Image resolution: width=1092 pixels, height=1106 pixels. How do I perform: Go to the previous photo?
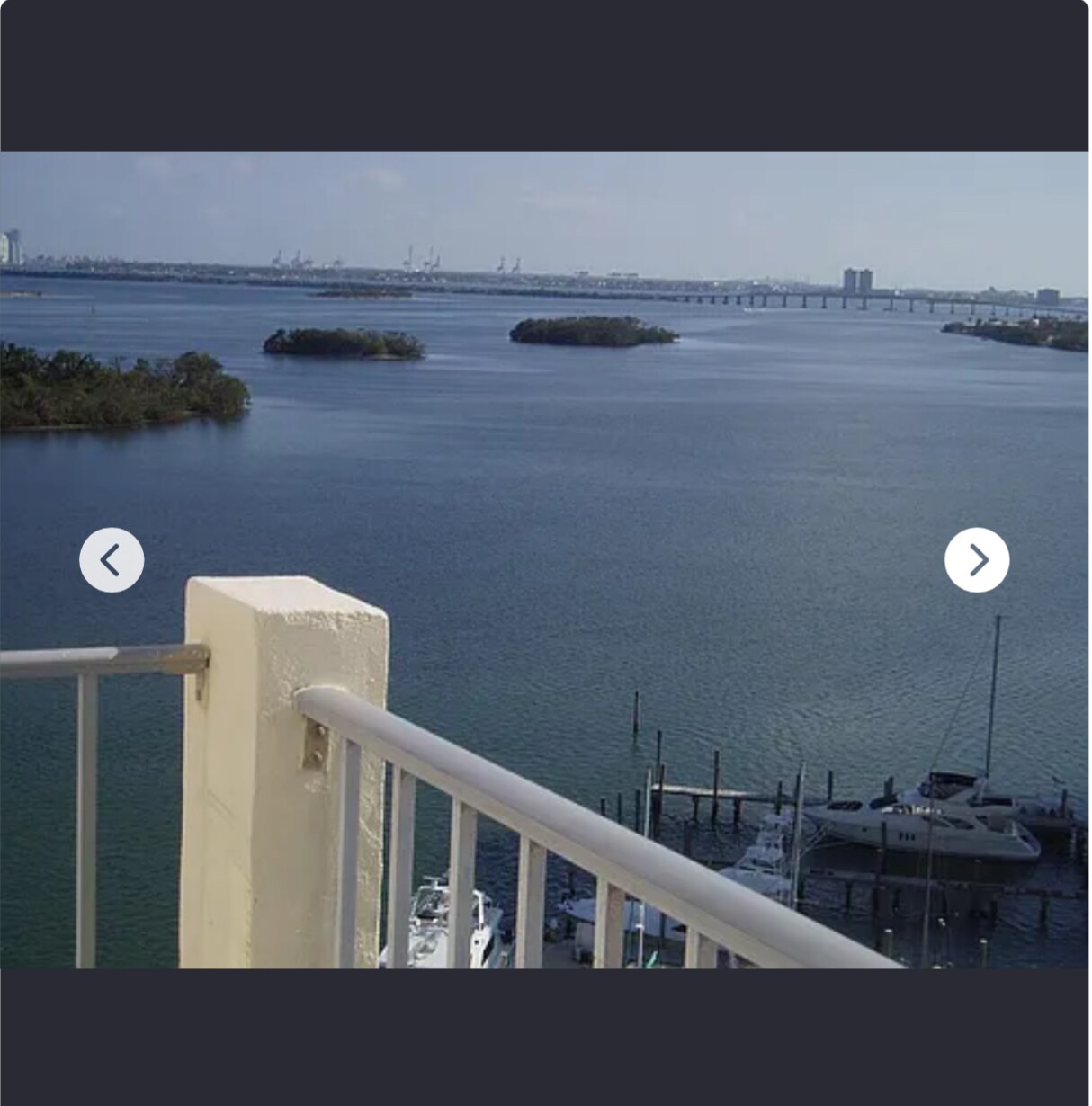pos(112,559)
